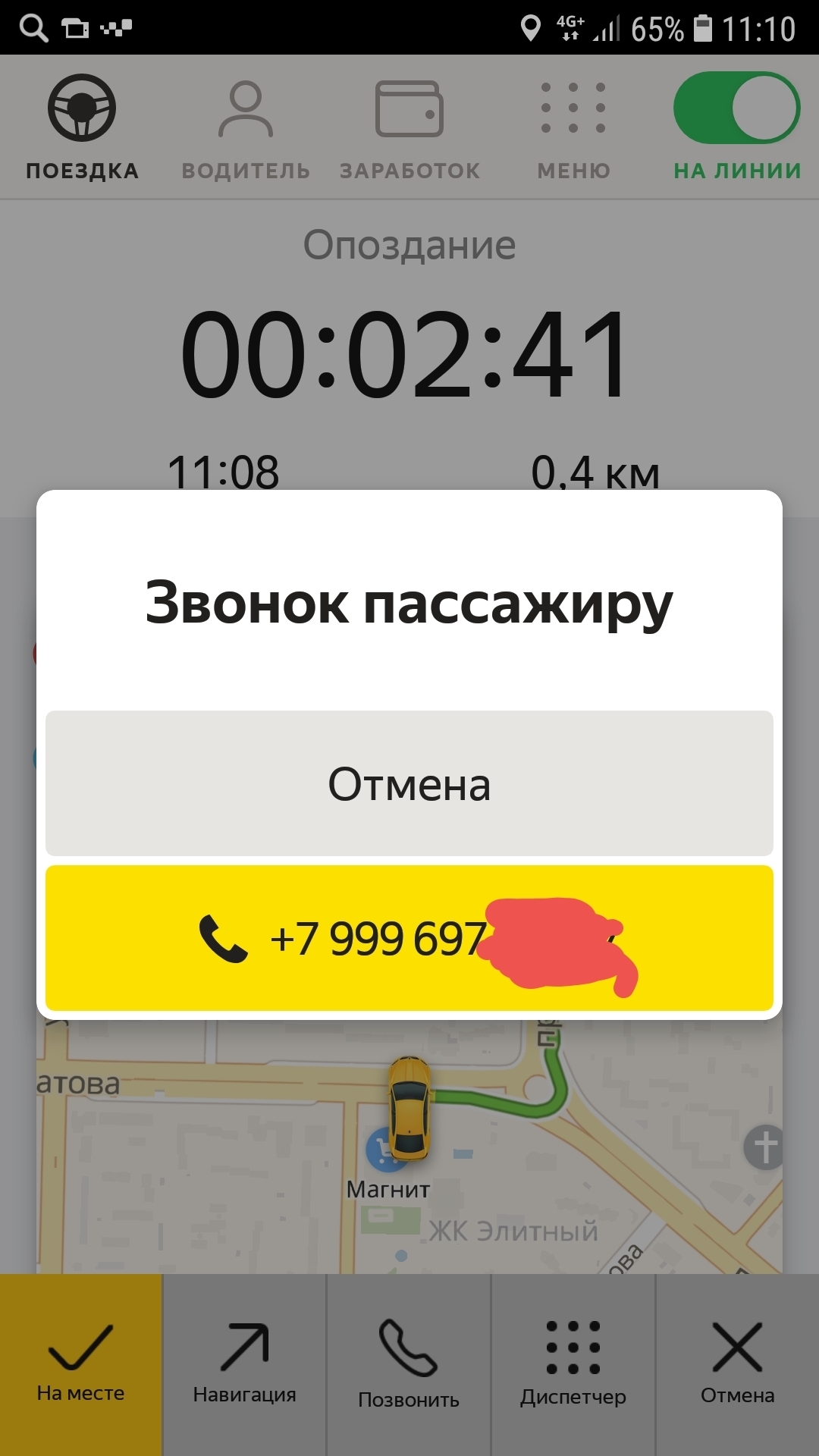Toggle the На линии switch off
Viewport: 819px width, 1456px height.
[736, 108]
